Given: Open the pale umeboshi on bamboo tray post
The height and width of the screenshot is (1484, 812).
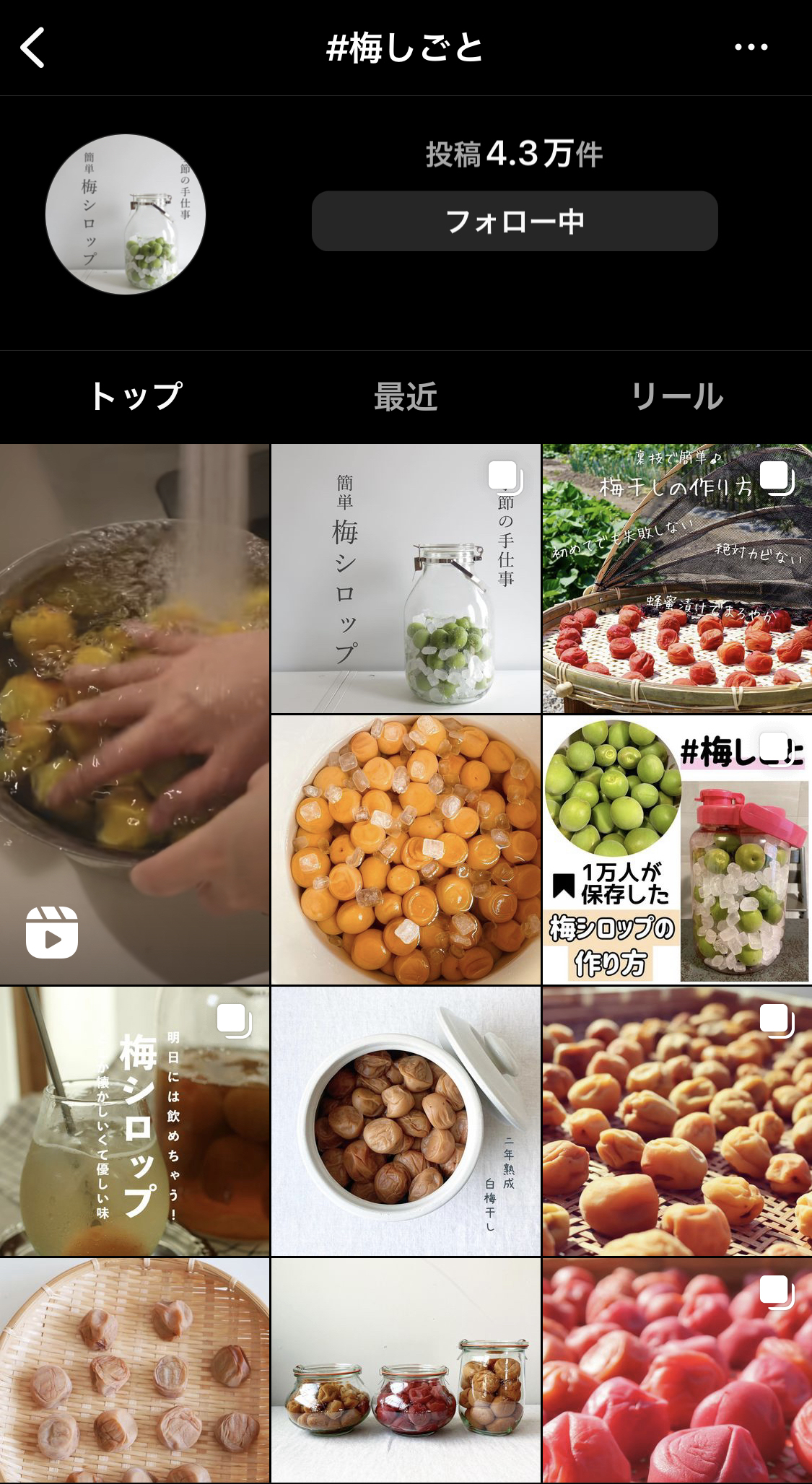Looking at the screenshot, I should [x=134, y=1371].
